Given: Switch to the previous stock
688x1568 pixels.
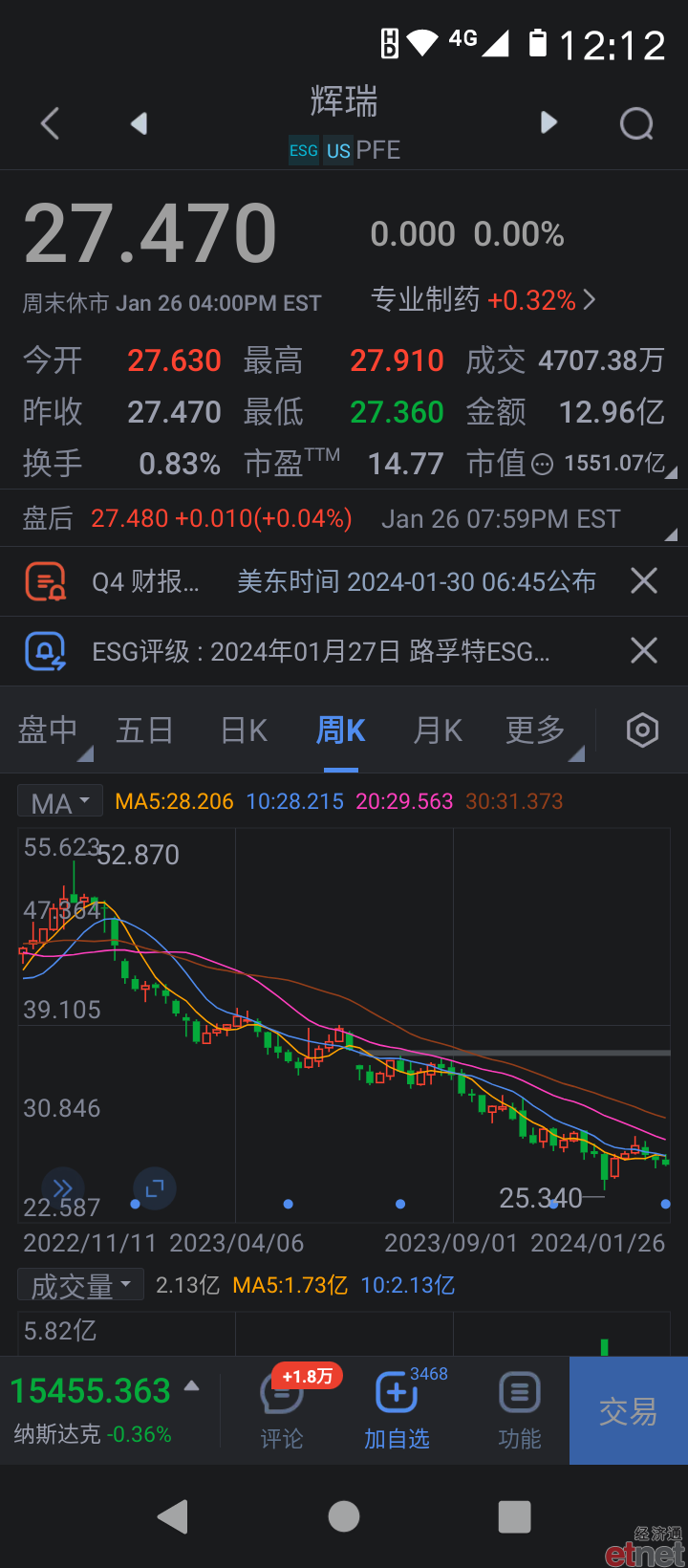Looking at the screenshot, I should click(x=140, y=123).
